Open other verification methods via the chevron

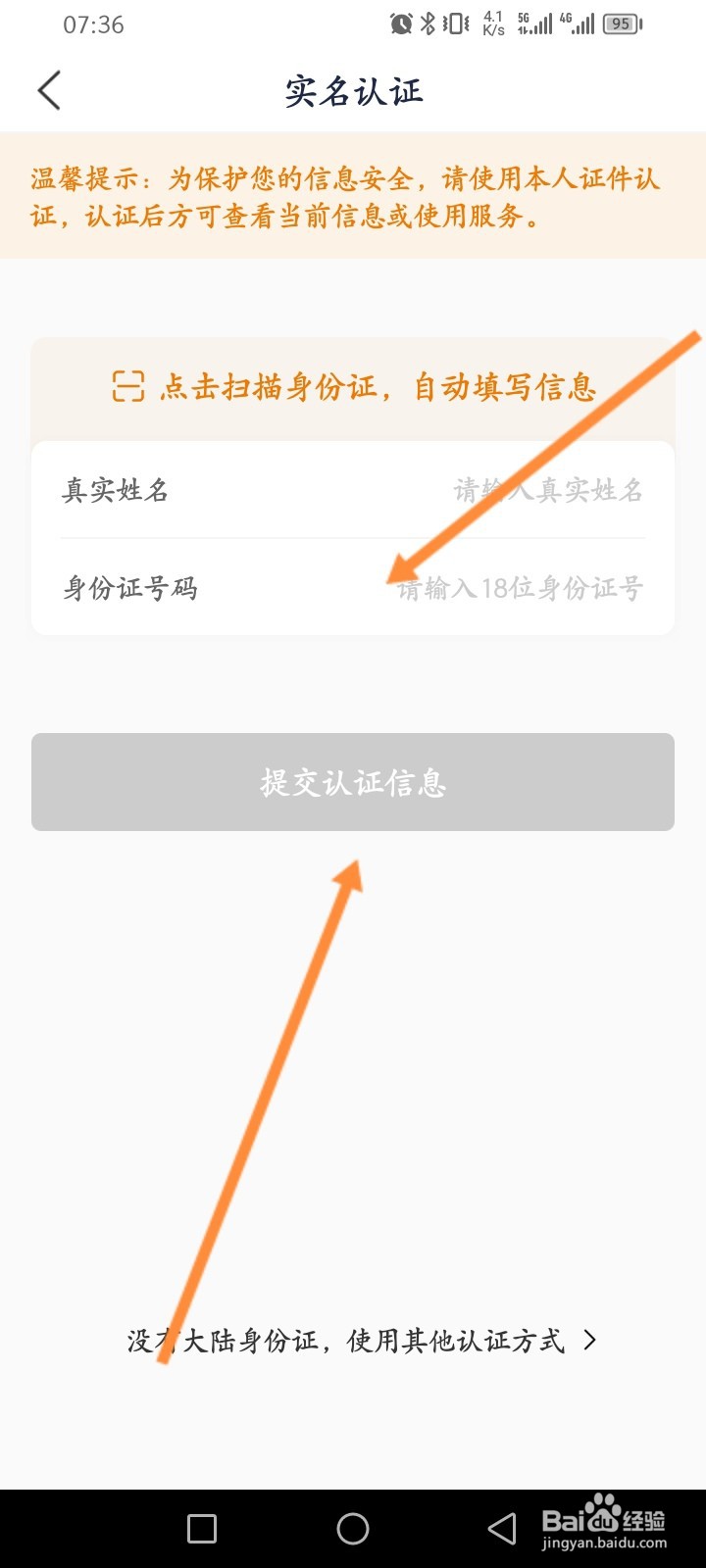(589, 1339)
